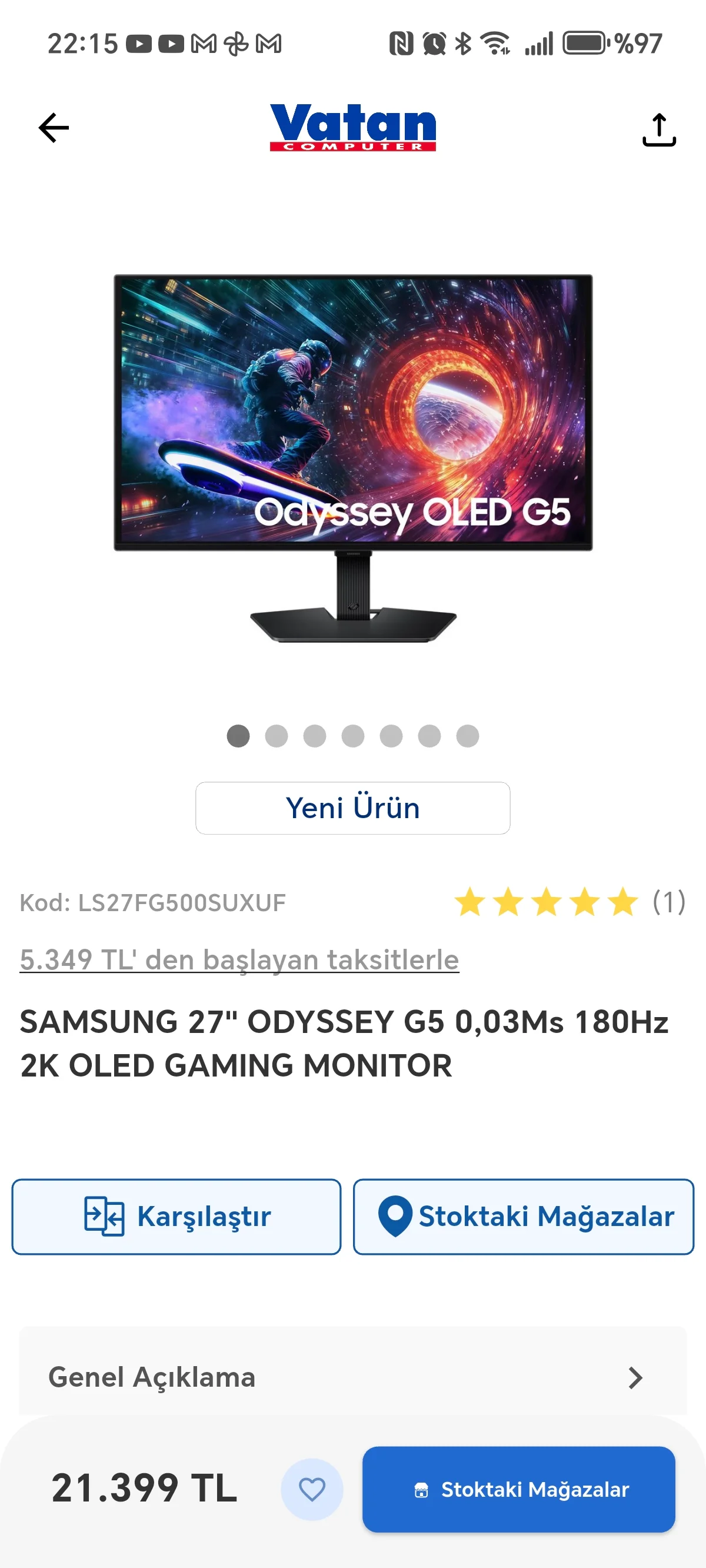Tap Karşılaştır to compare products
This screenshot has width=706, height=1568.
click(x=176, y=1217)
